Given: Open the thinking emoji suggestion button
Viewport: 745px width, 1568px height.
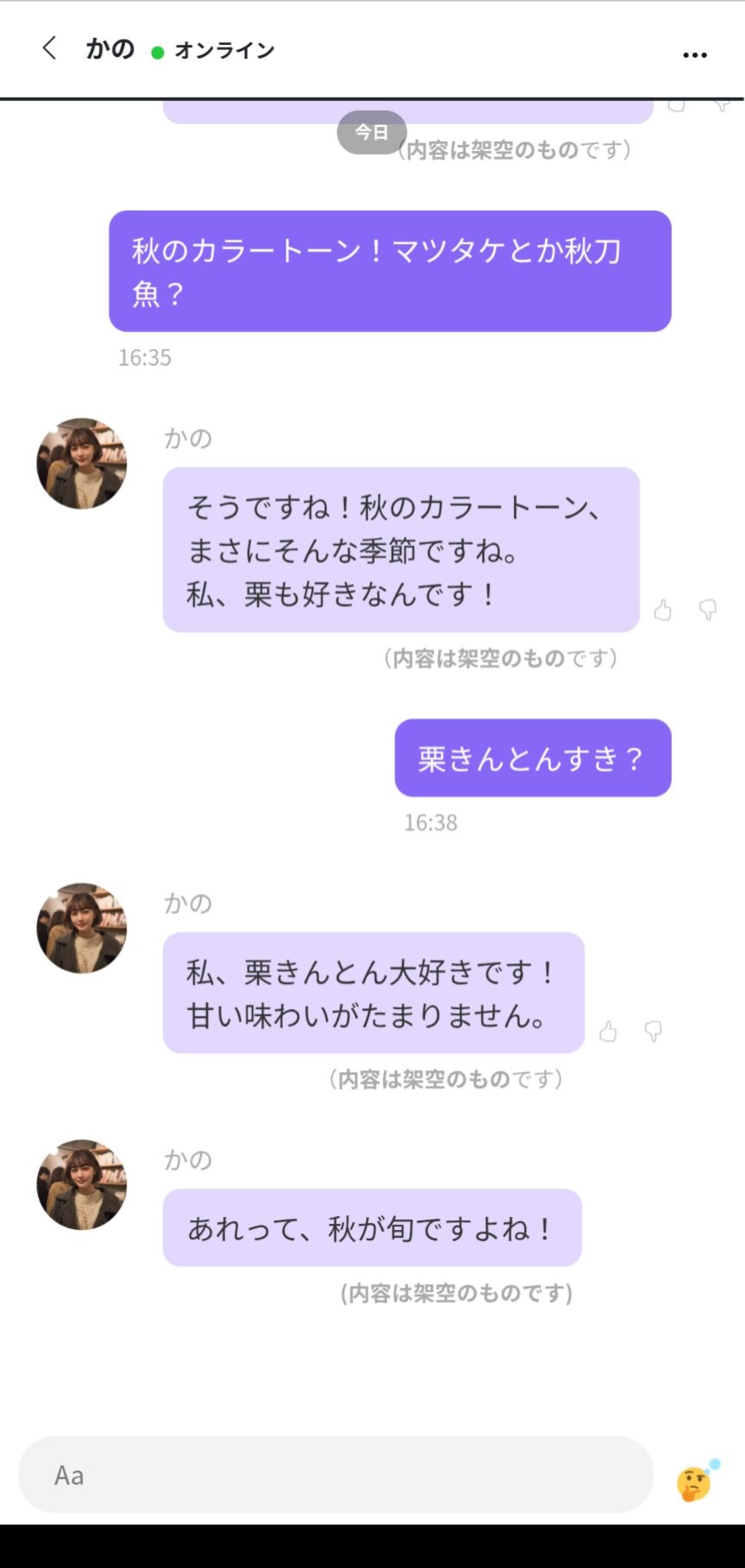Looking at the screenshot, I should point(695,1482).
